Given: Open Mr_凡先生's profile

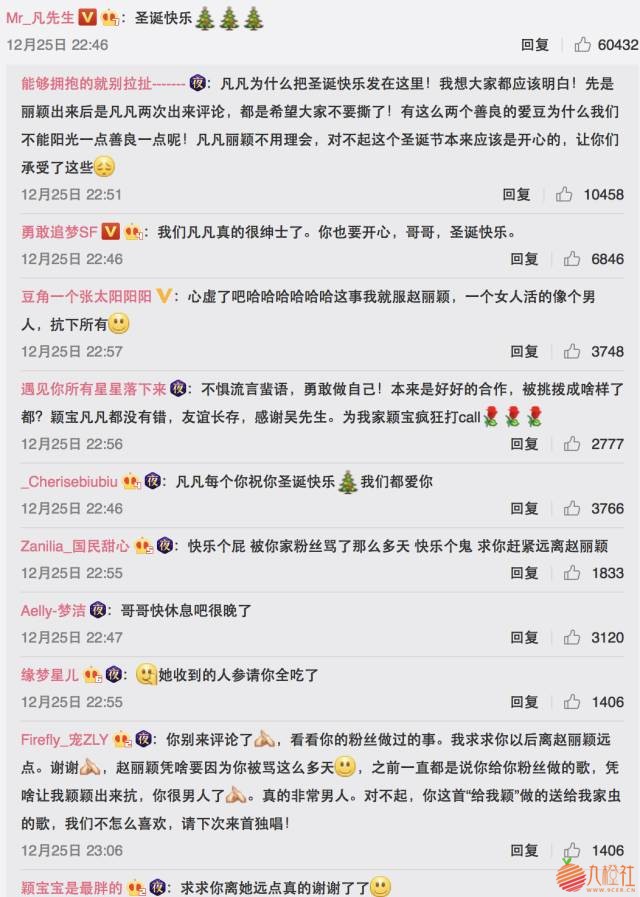Looking at the screenshot, I should click(39, 18).
